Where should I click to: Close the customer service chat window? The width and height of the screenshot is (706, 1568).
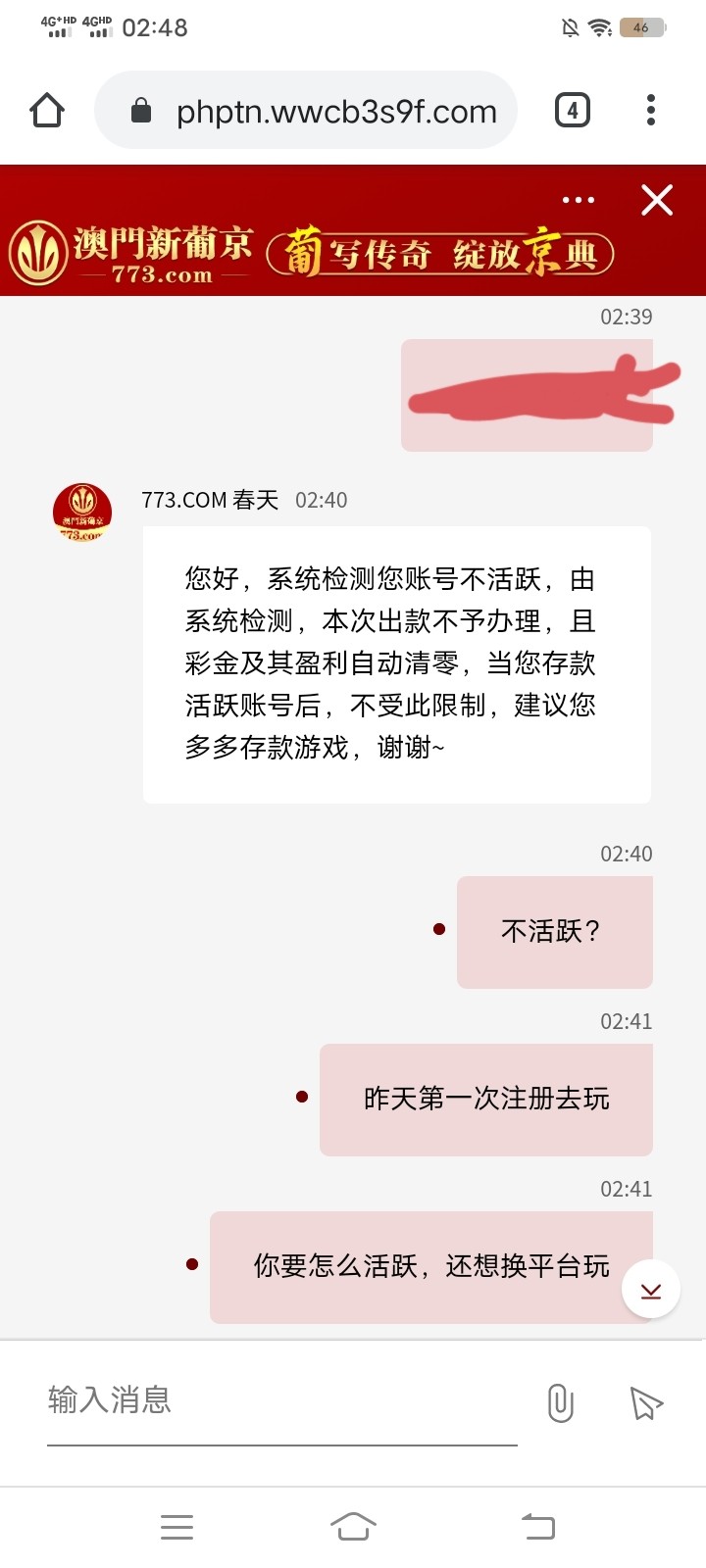[657, 200]
